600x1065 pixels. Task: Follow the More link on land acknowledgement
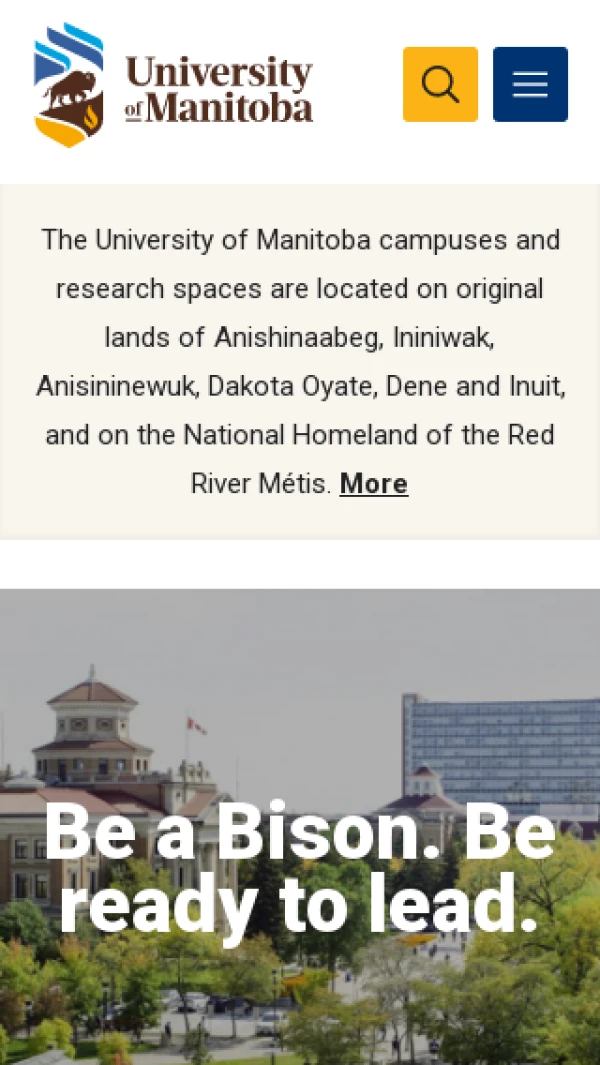373,484
